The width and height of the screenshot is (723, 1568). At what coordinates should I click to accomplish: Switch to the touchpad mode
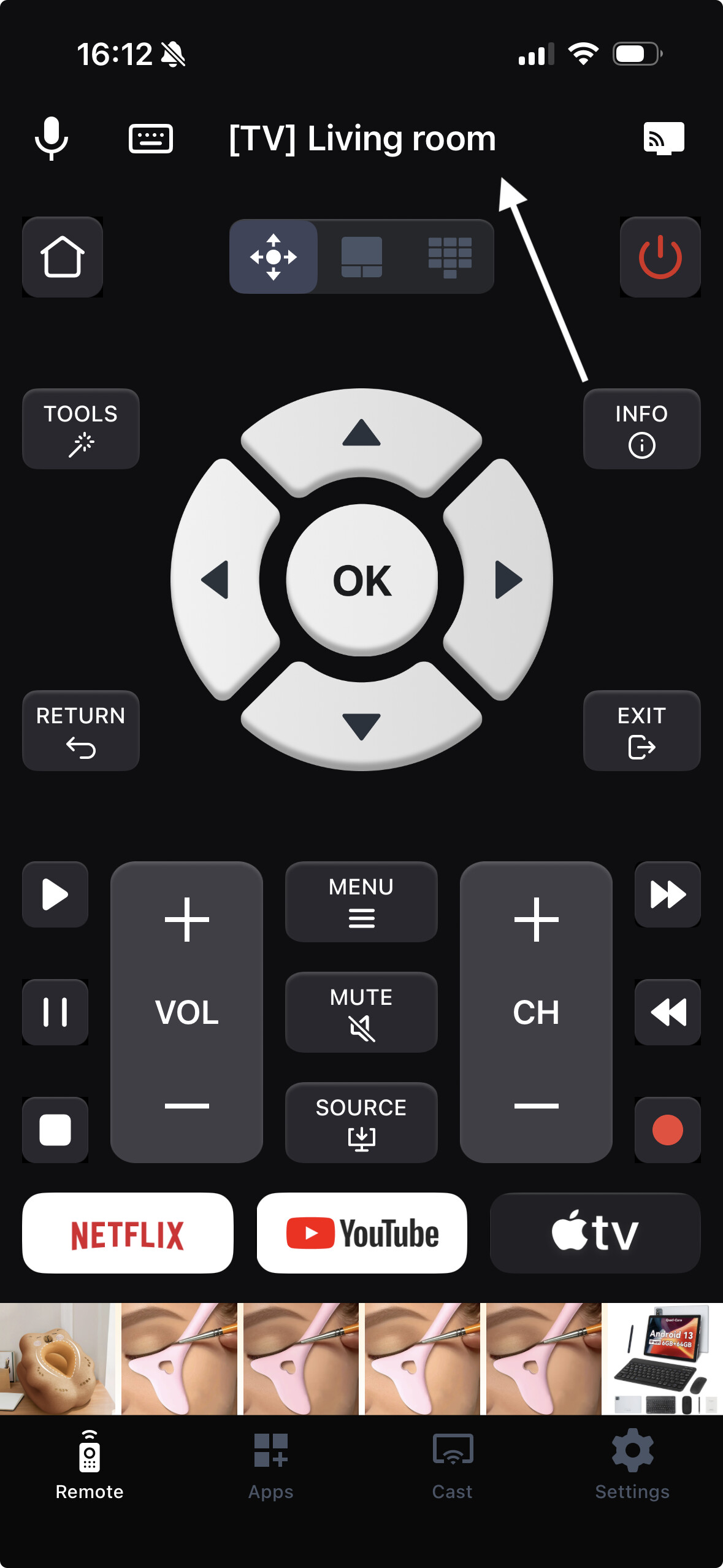pos(361,257)
